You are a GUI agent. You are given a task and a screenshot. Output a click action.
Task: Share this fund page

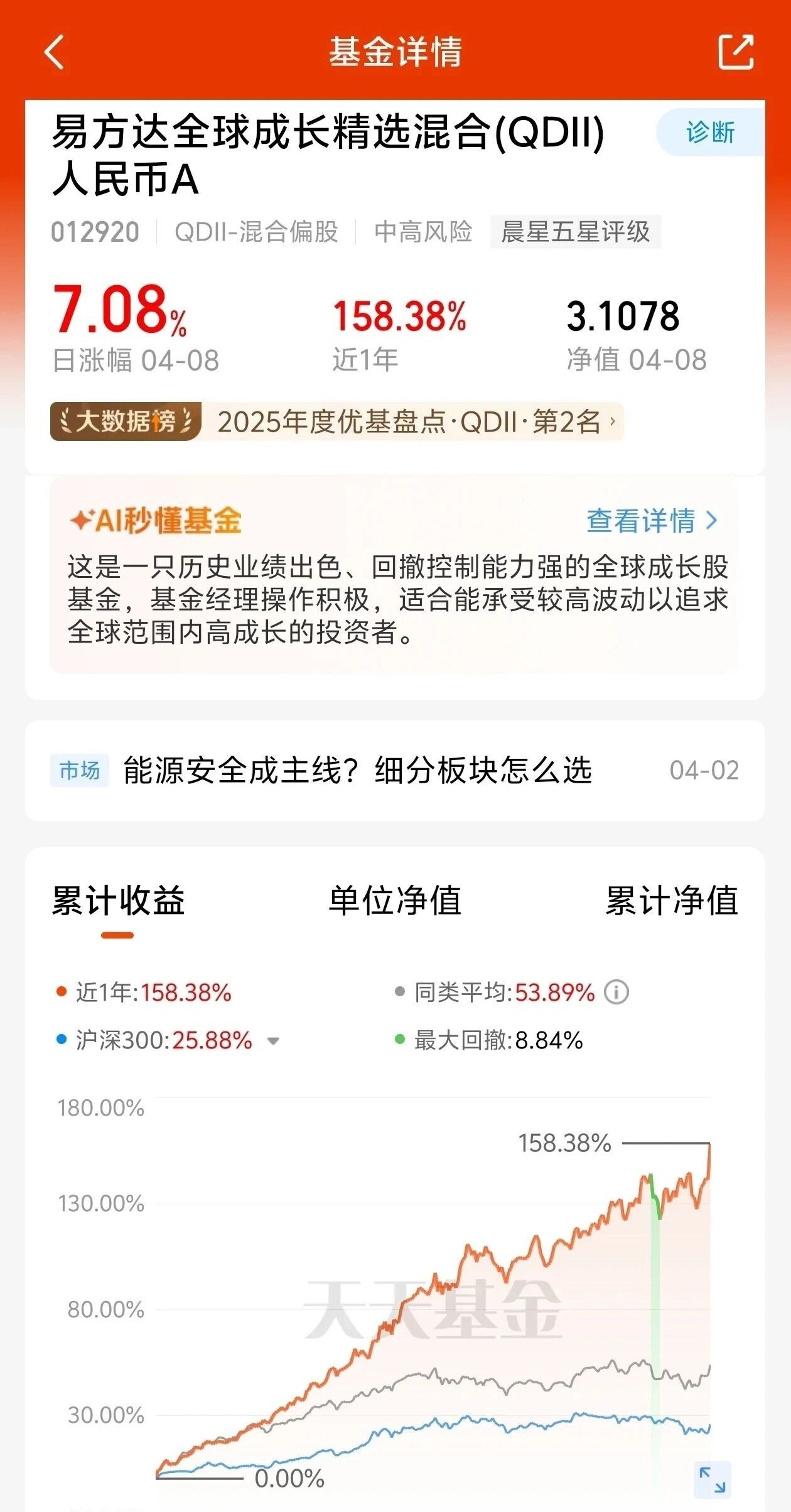coord(735,52)
